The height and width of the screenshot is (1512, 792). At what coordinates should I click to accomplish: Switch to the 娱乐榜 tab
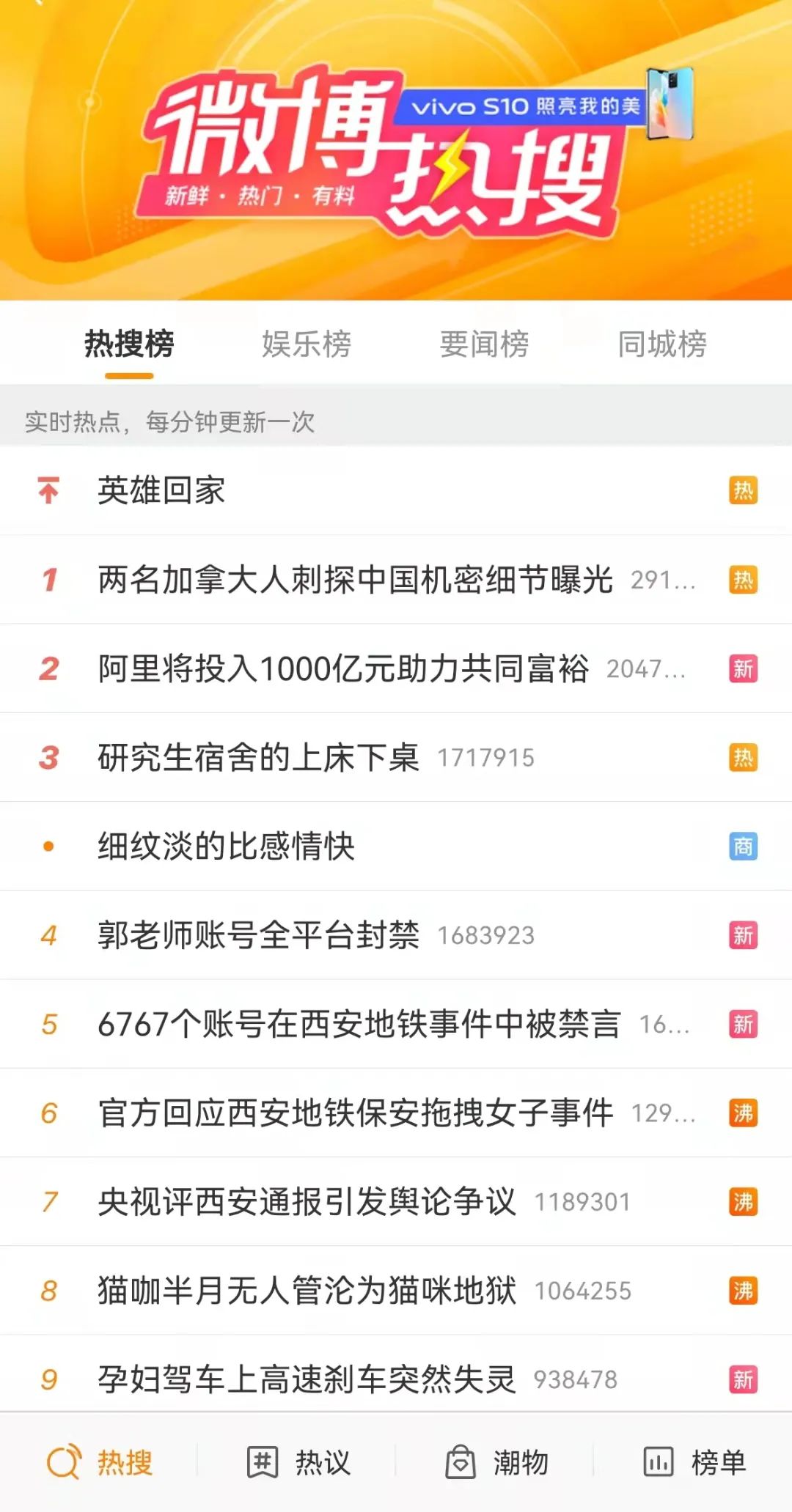pos(306,343)
